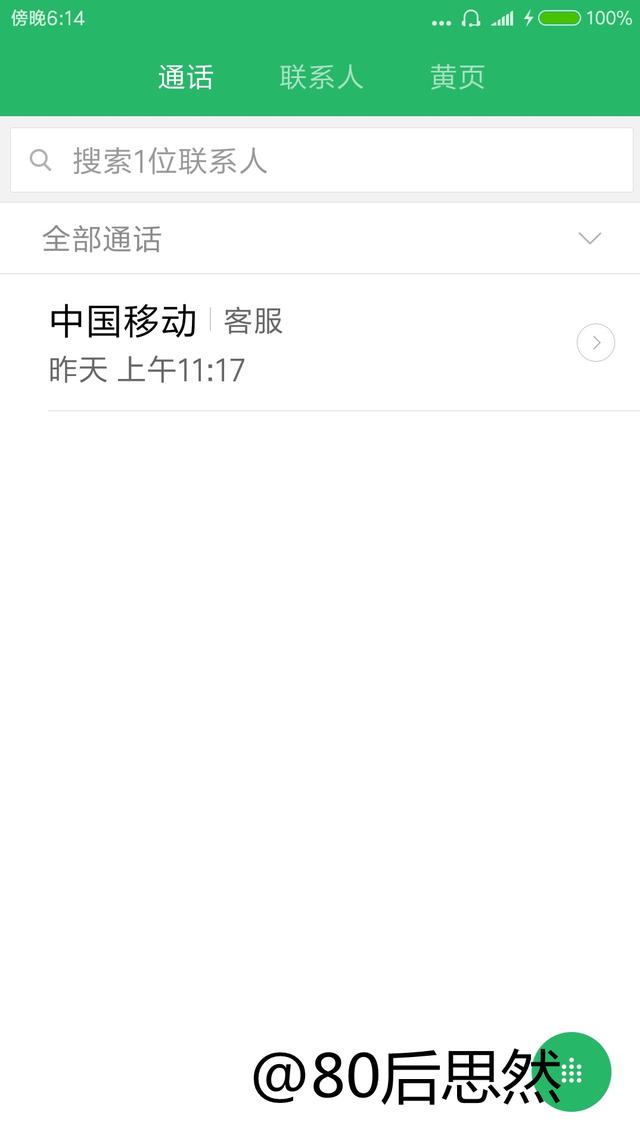The width and height of the screenshot is (640, 1144).
Task: Open the green dial pad button
Action: click(x=571, y=1071)
